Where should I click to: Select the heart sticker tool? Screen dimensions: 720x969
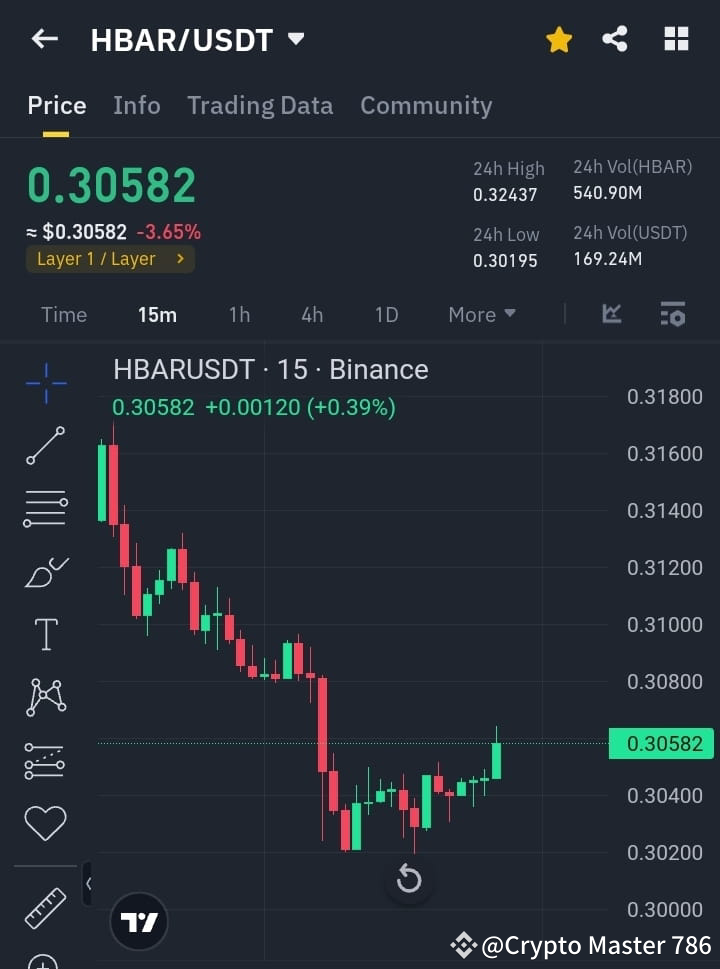pyautogui.click(x=44, y=822)
